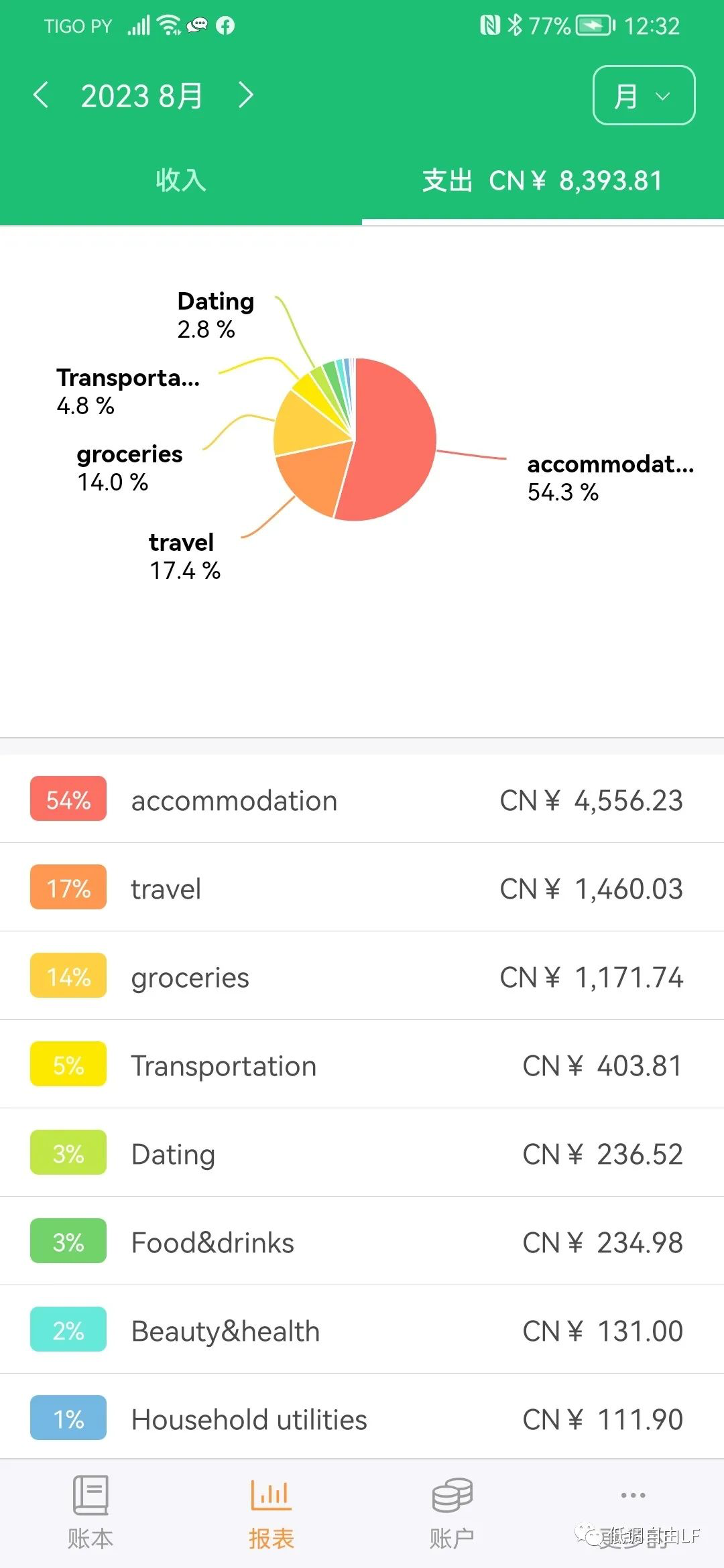This screenshot has width=724, height=1568.
Task: Open the Food&drinks category row
Action: (362, 1241)
